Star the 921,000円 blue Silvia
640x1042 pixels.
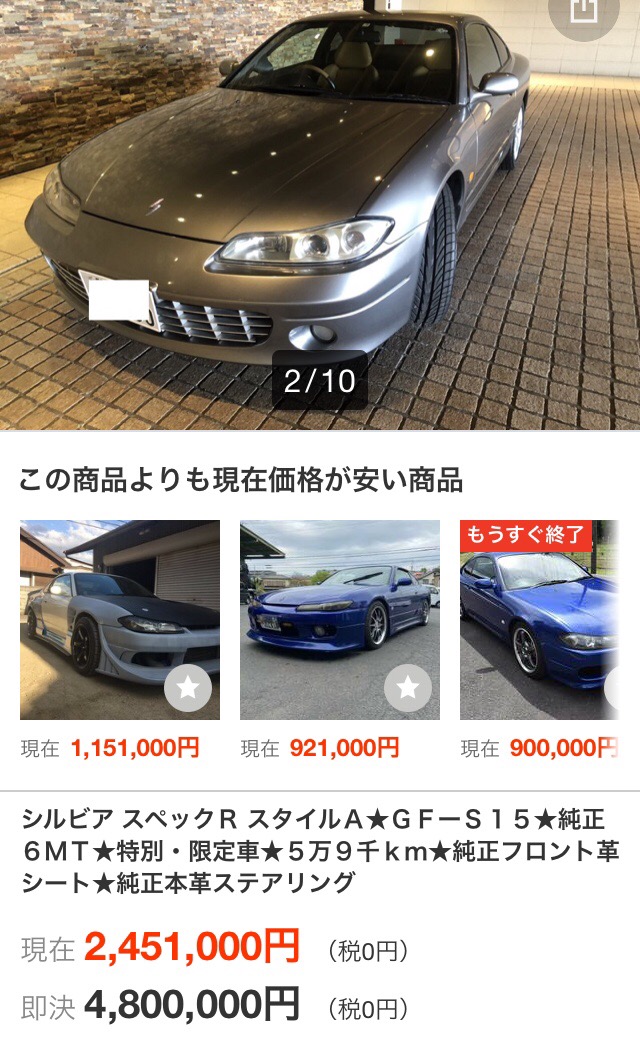[408, 687]
